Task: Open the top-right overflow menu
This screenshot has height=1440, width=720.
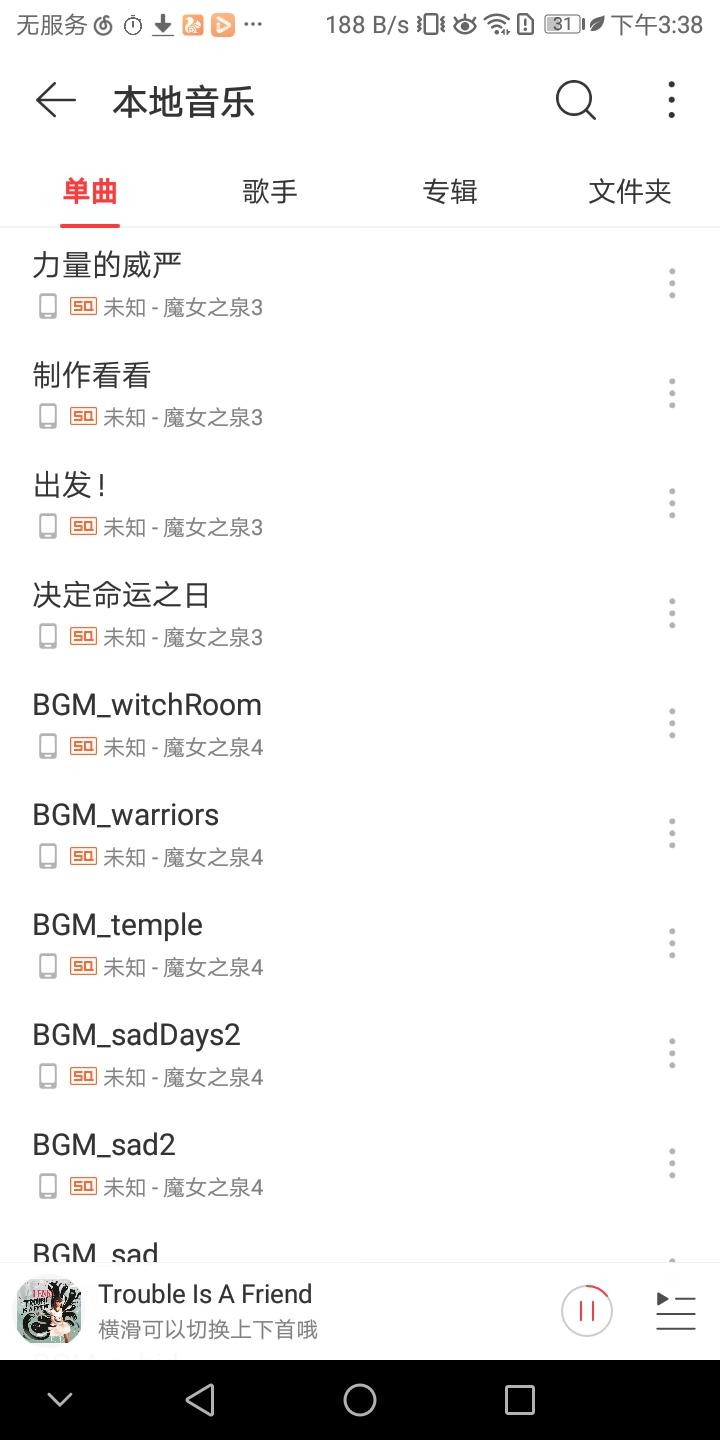Action: pos(671,100)
